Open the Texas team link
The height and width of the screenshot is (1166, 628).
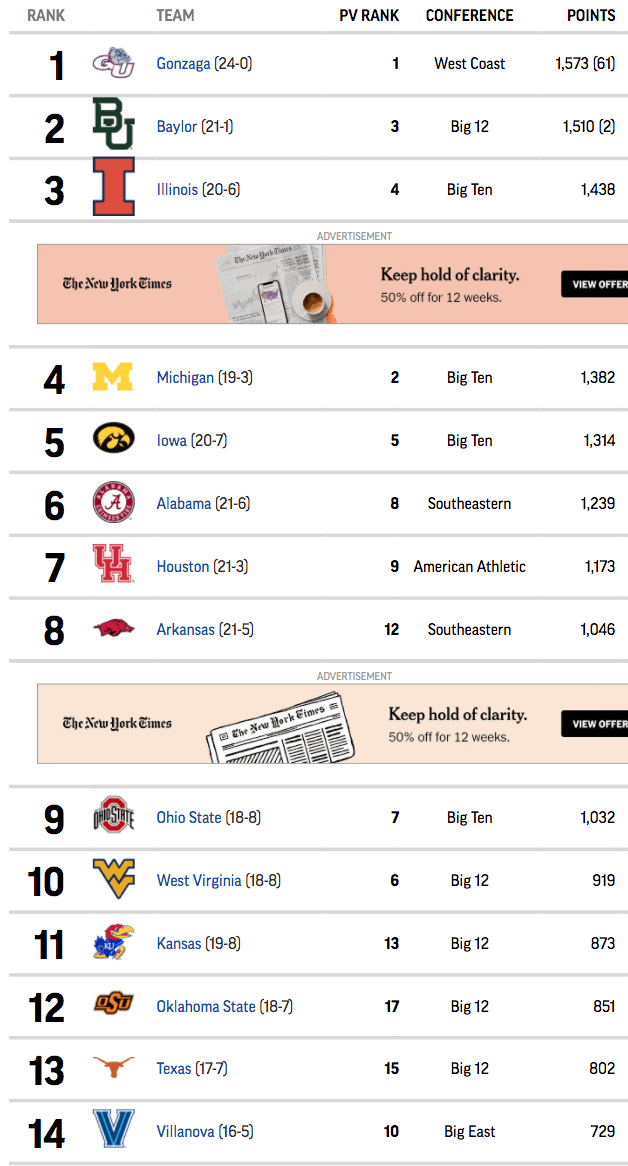[x=173, y=1069]
